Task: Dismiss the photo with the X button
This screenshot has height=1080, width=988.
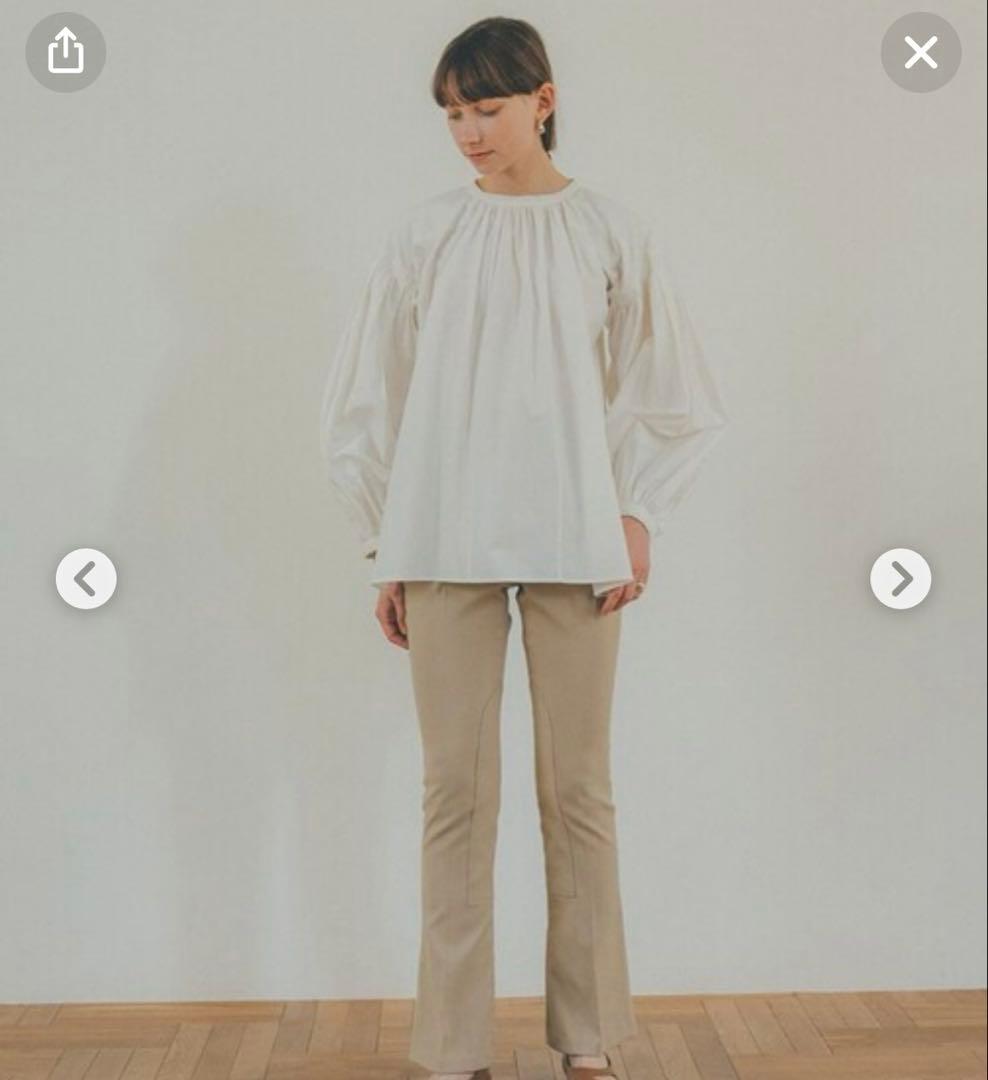Action: [920, 52]
